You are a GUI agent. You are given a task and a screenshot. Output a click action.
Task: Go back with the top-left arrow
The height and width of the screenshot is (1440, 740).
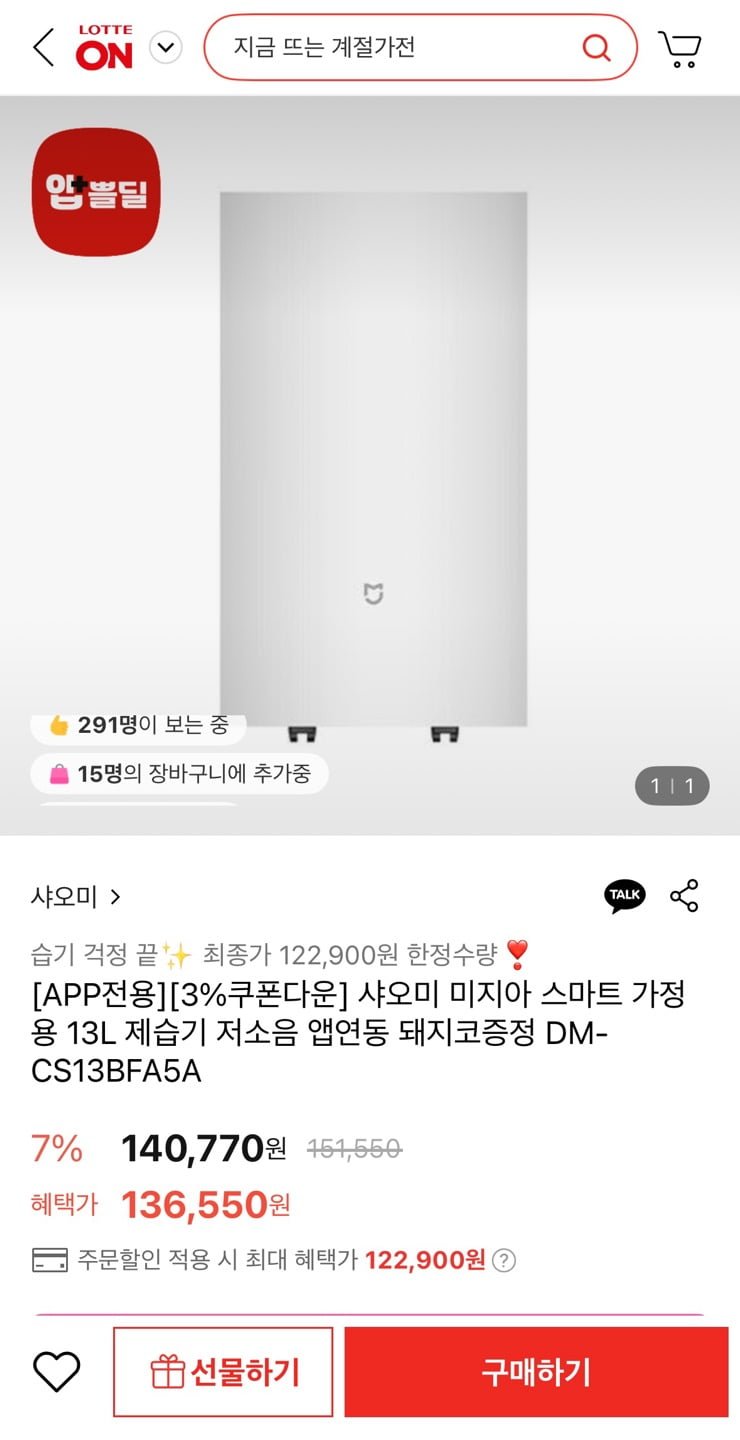(43, 47)
